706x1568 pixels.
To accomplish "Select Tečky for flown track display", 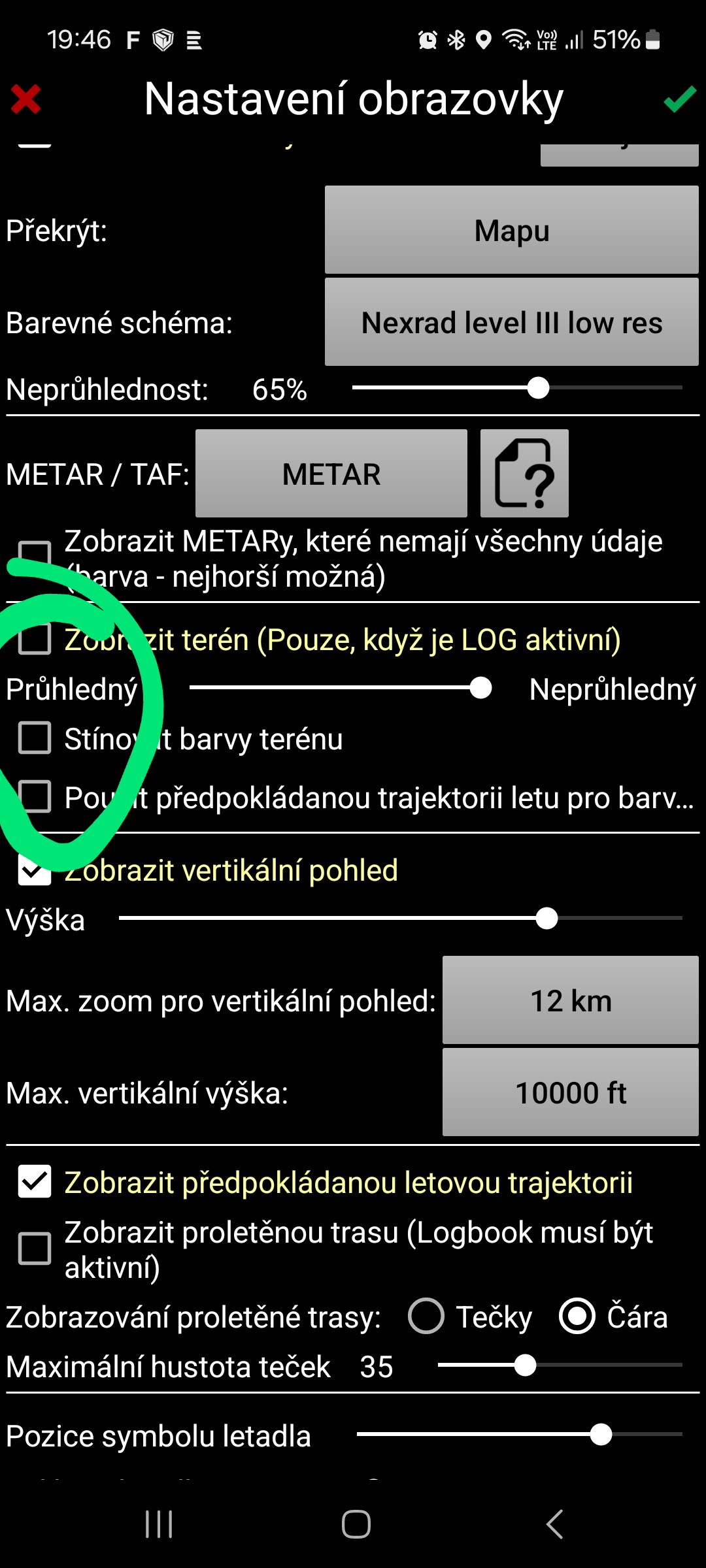I will 426,1316.
